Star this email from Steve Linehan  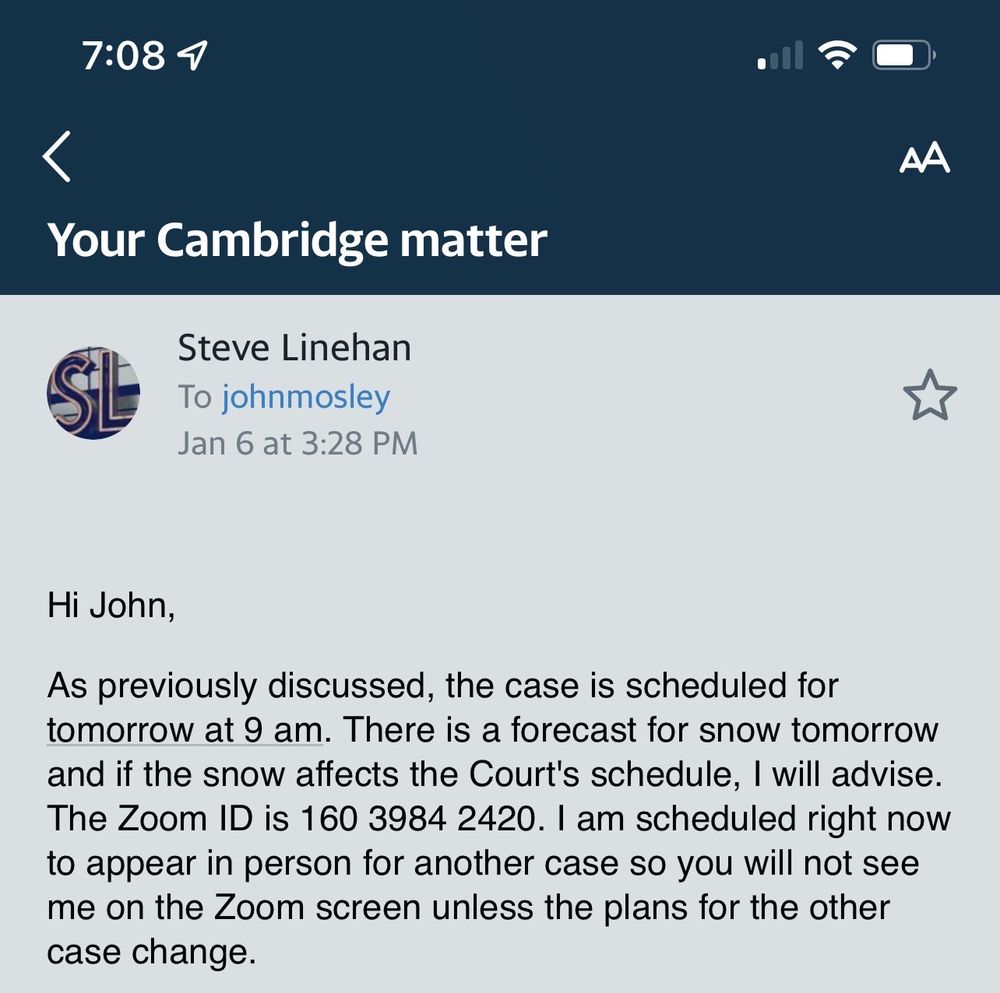pyautogui.click(x=929, y=396)
